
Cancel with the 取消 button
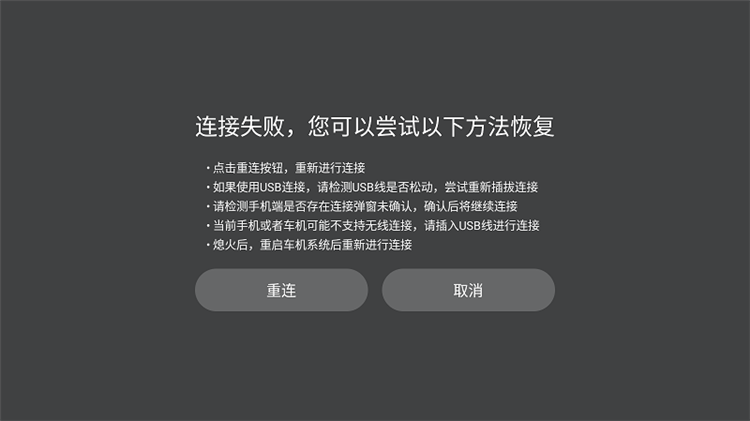(468, 290)
